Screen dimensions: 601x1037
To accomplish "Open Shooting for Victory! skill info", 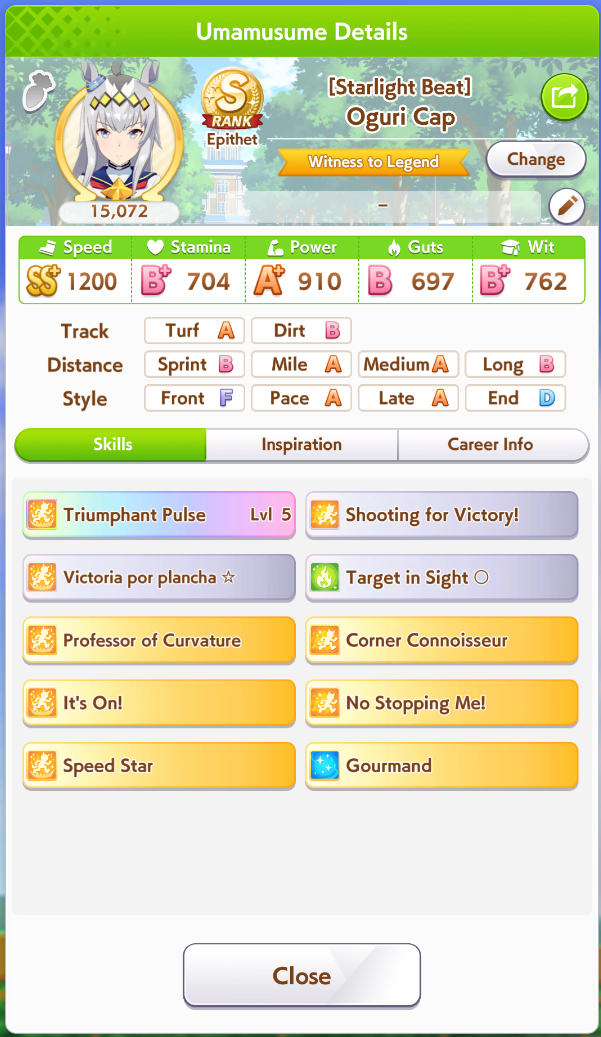I will click(442, 516).
